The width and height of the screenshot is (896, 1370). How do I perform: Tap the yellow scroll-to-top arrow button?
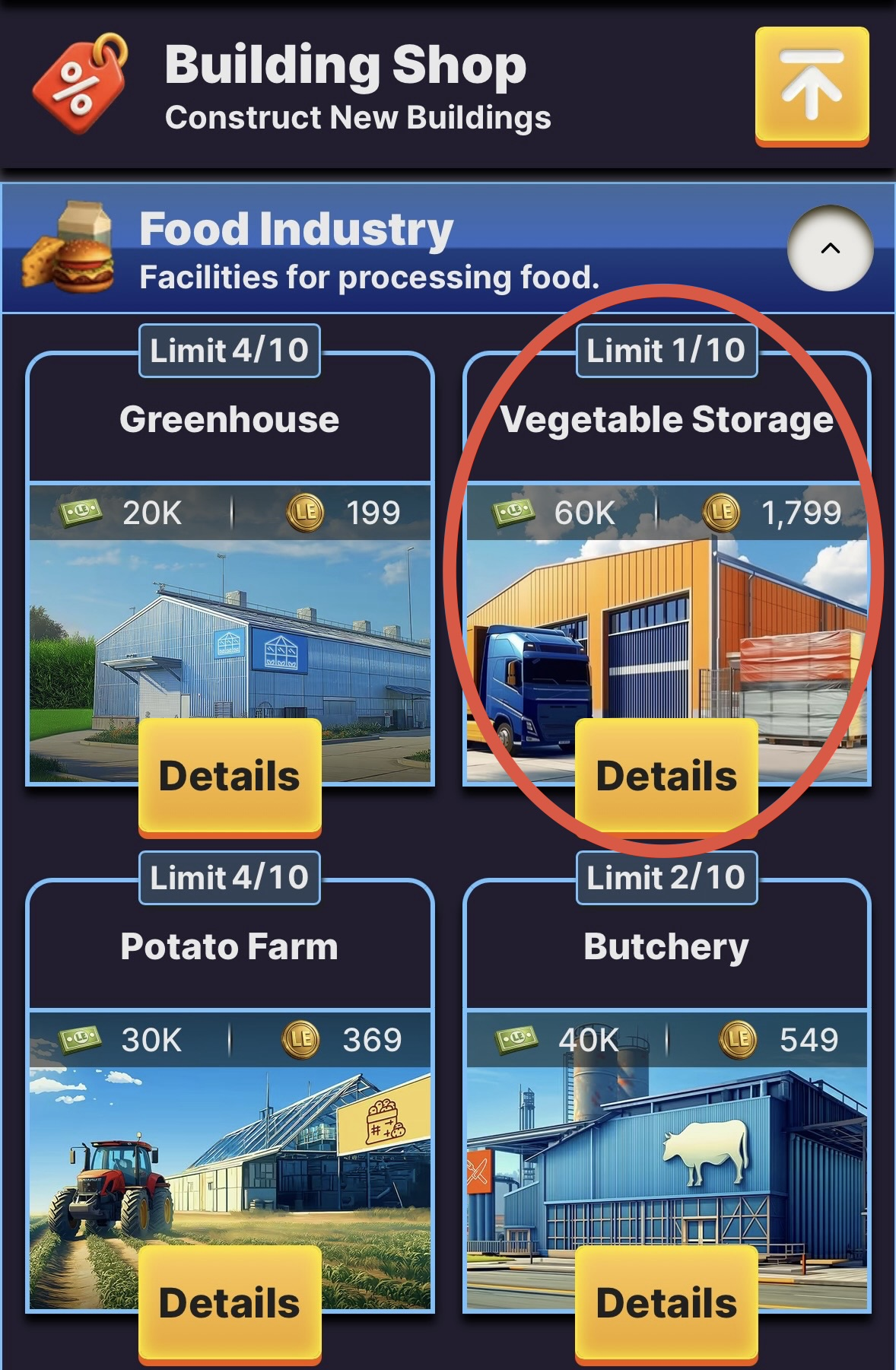(812, 85)
